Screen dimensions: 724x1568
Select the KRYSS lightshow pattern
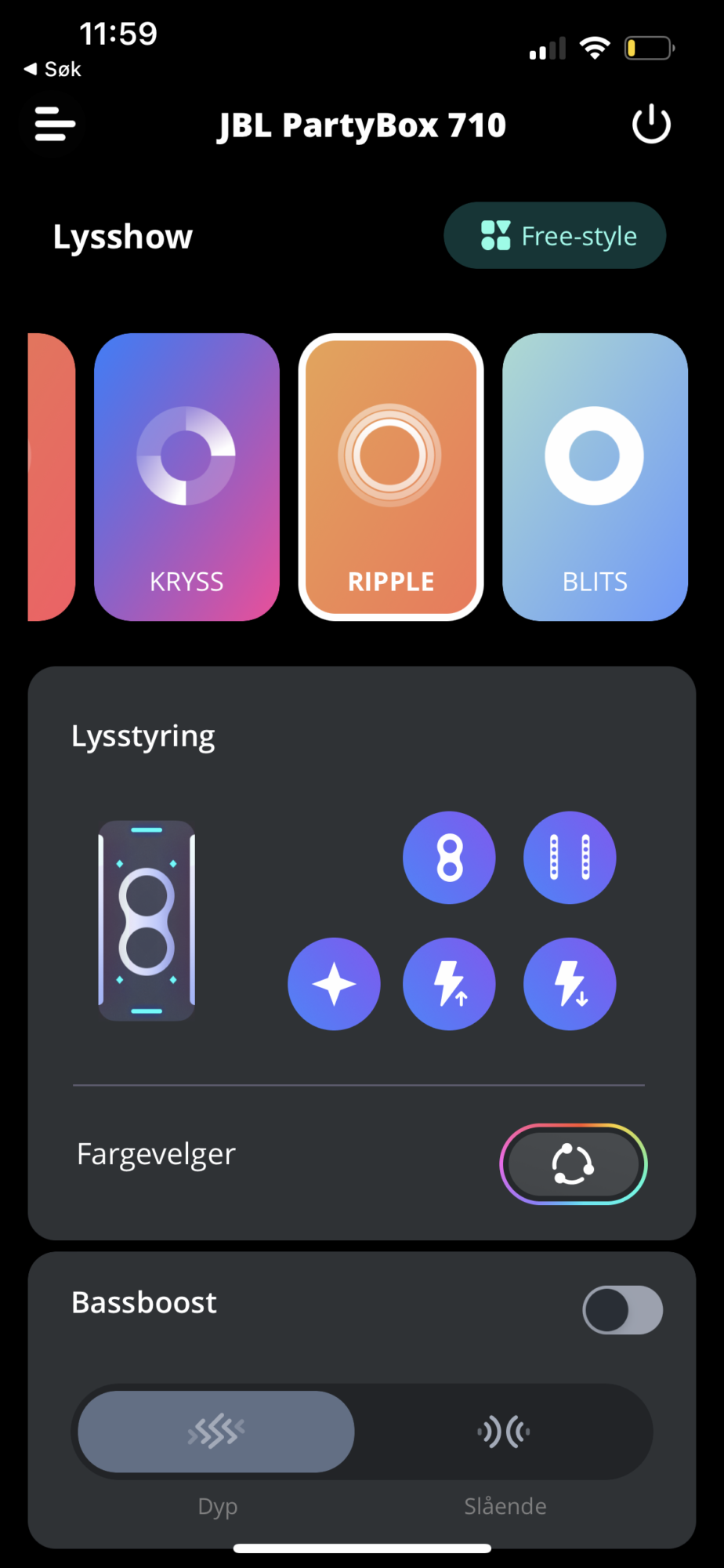point(186,477)
